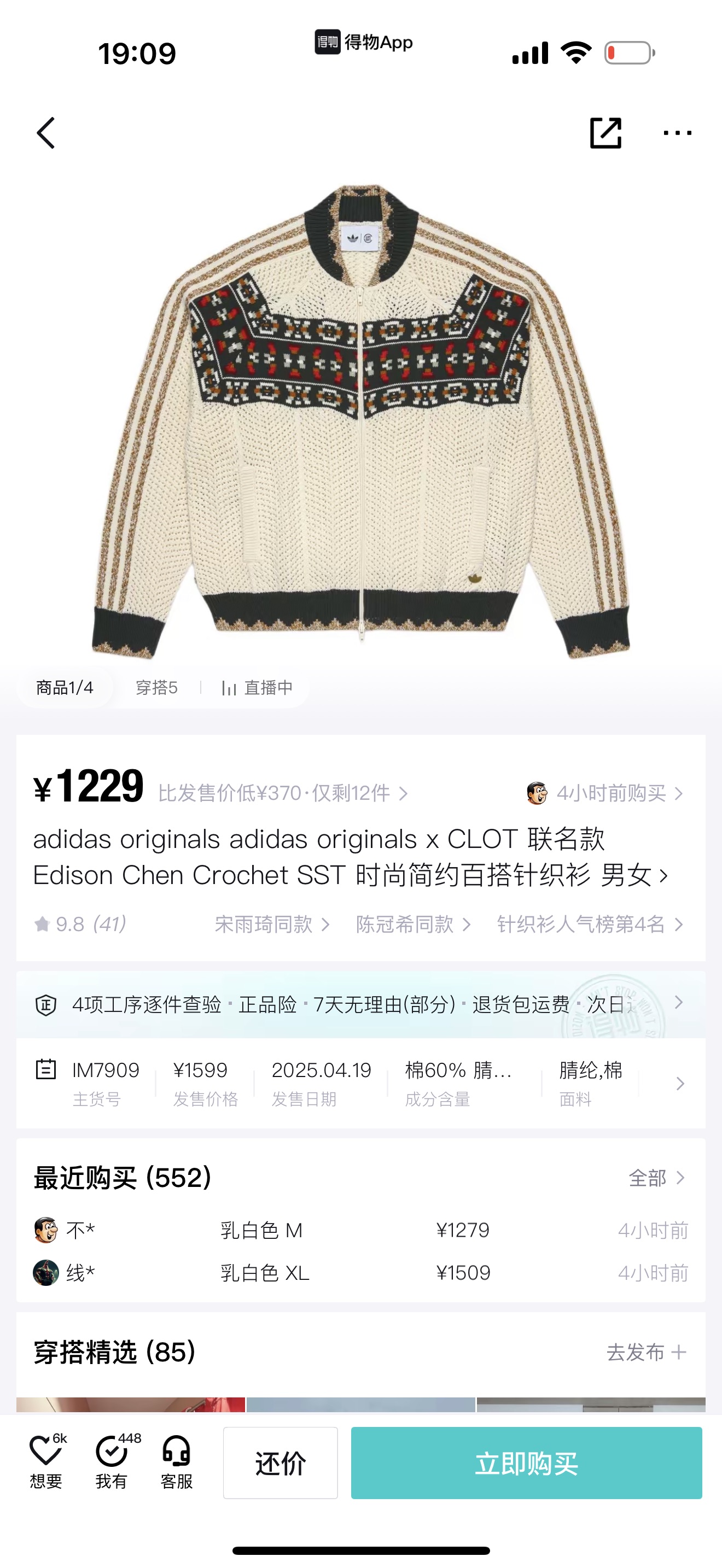
Task: Open the 陈冠希同款 link
Action: (x=413, y=924)
